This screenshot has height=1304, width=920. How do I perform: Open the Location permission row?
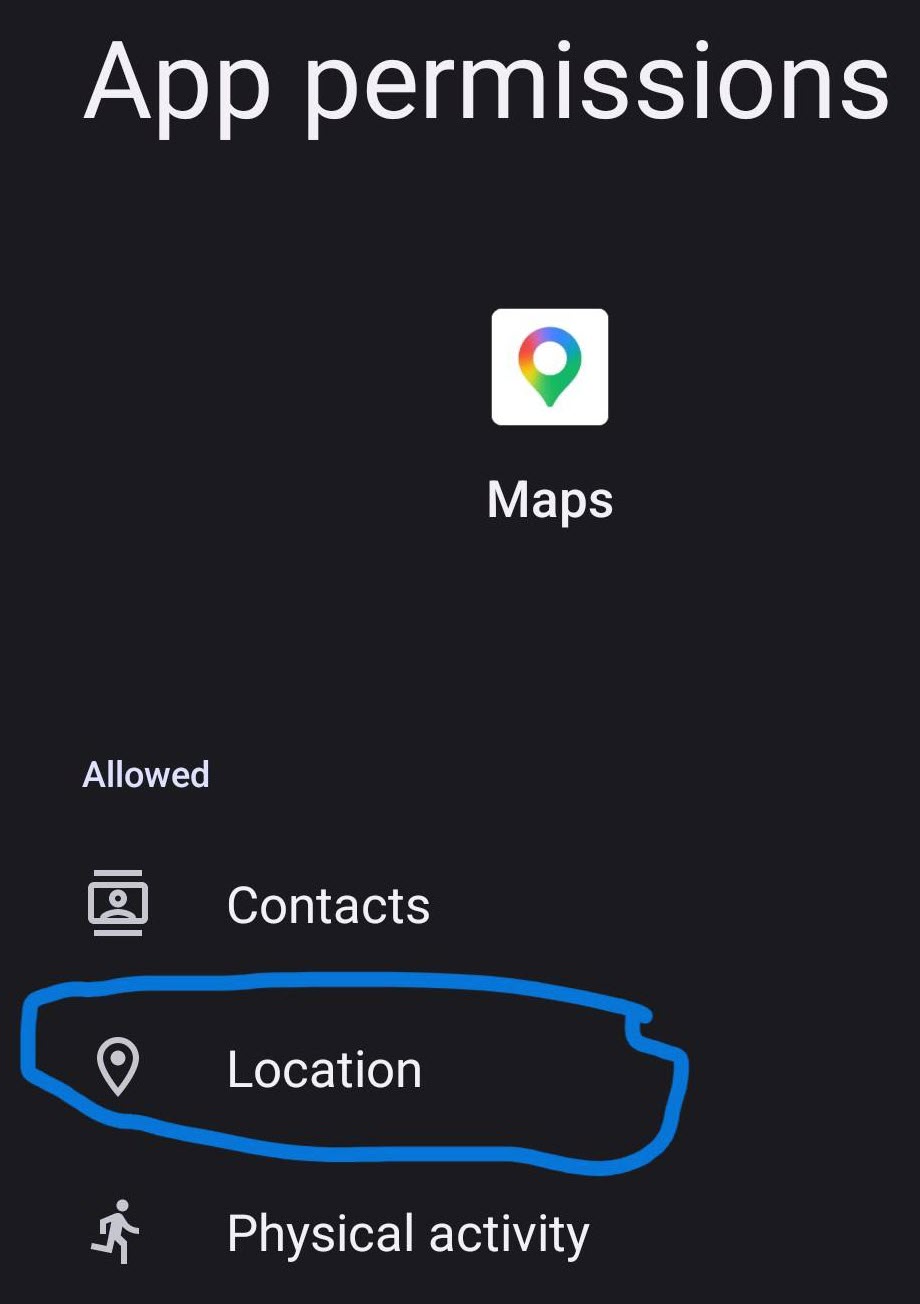(460, 1069)
